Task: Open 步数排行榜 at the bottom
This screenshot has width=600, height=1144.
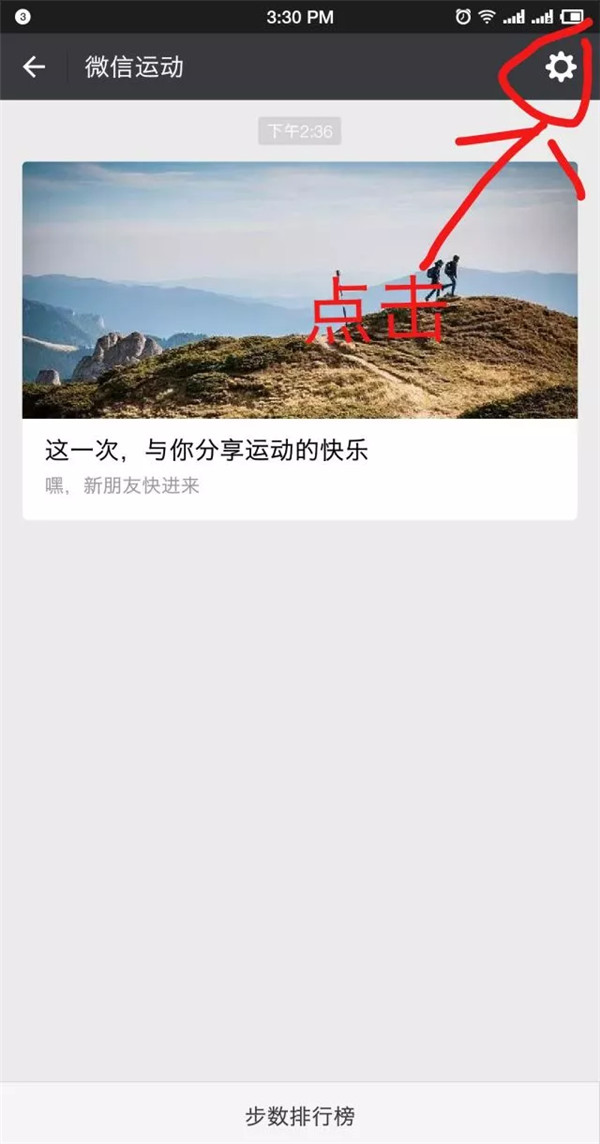Action: [299, 1115]
